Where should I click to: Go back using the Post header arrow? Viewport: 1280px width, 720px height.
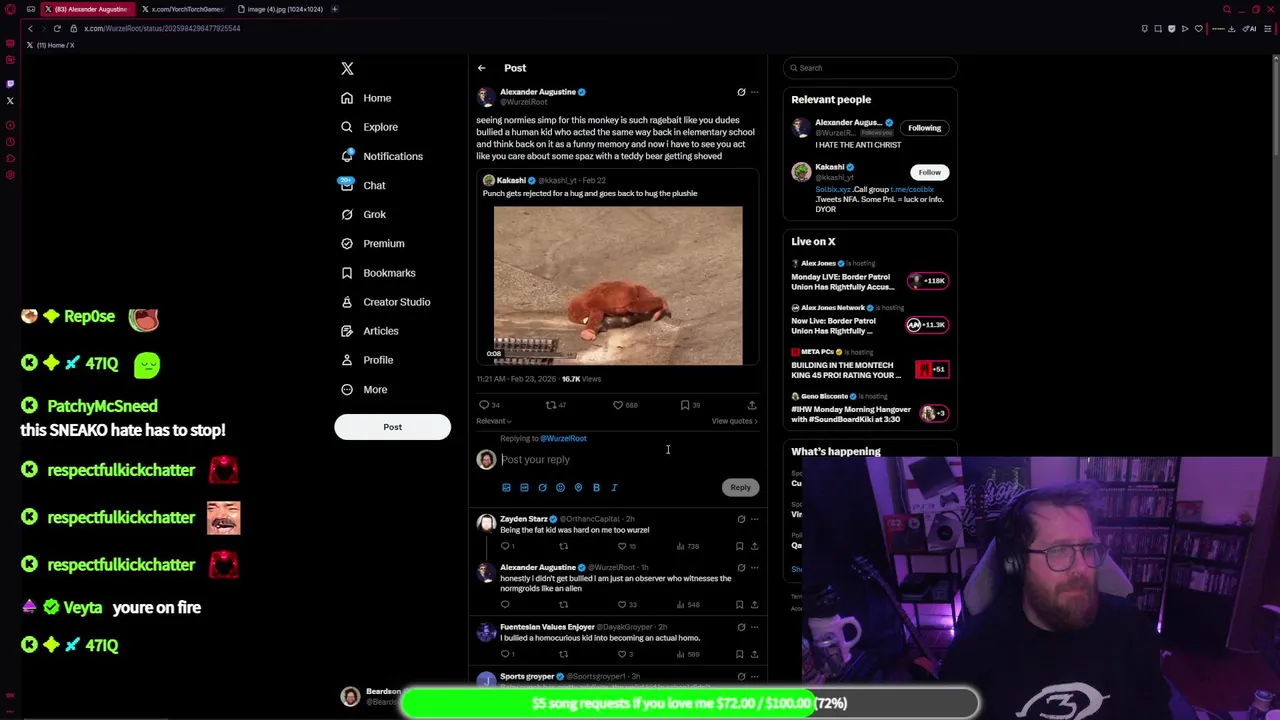(481, 68)
